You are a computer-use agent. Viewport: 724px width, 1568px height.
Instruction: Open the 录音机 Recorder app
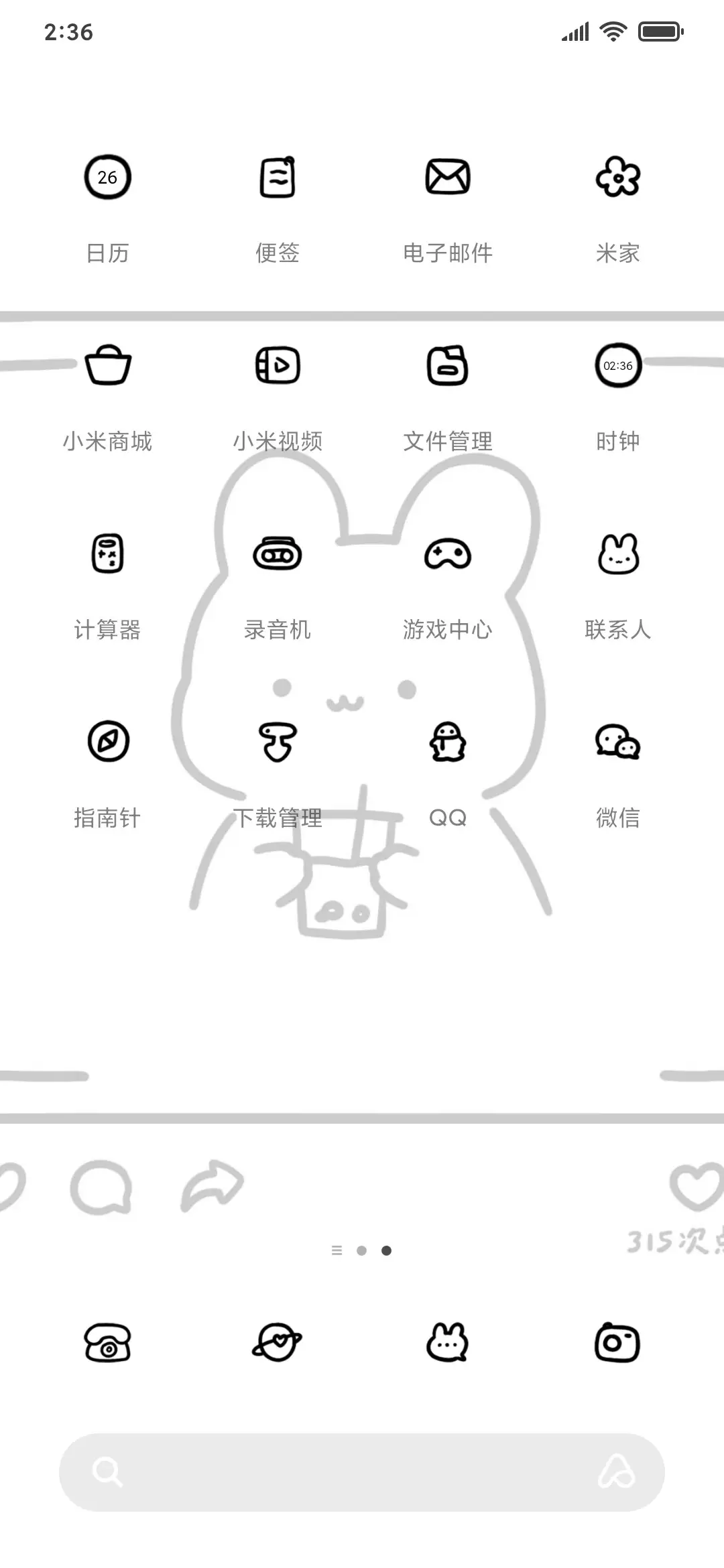tap(276, 555)
